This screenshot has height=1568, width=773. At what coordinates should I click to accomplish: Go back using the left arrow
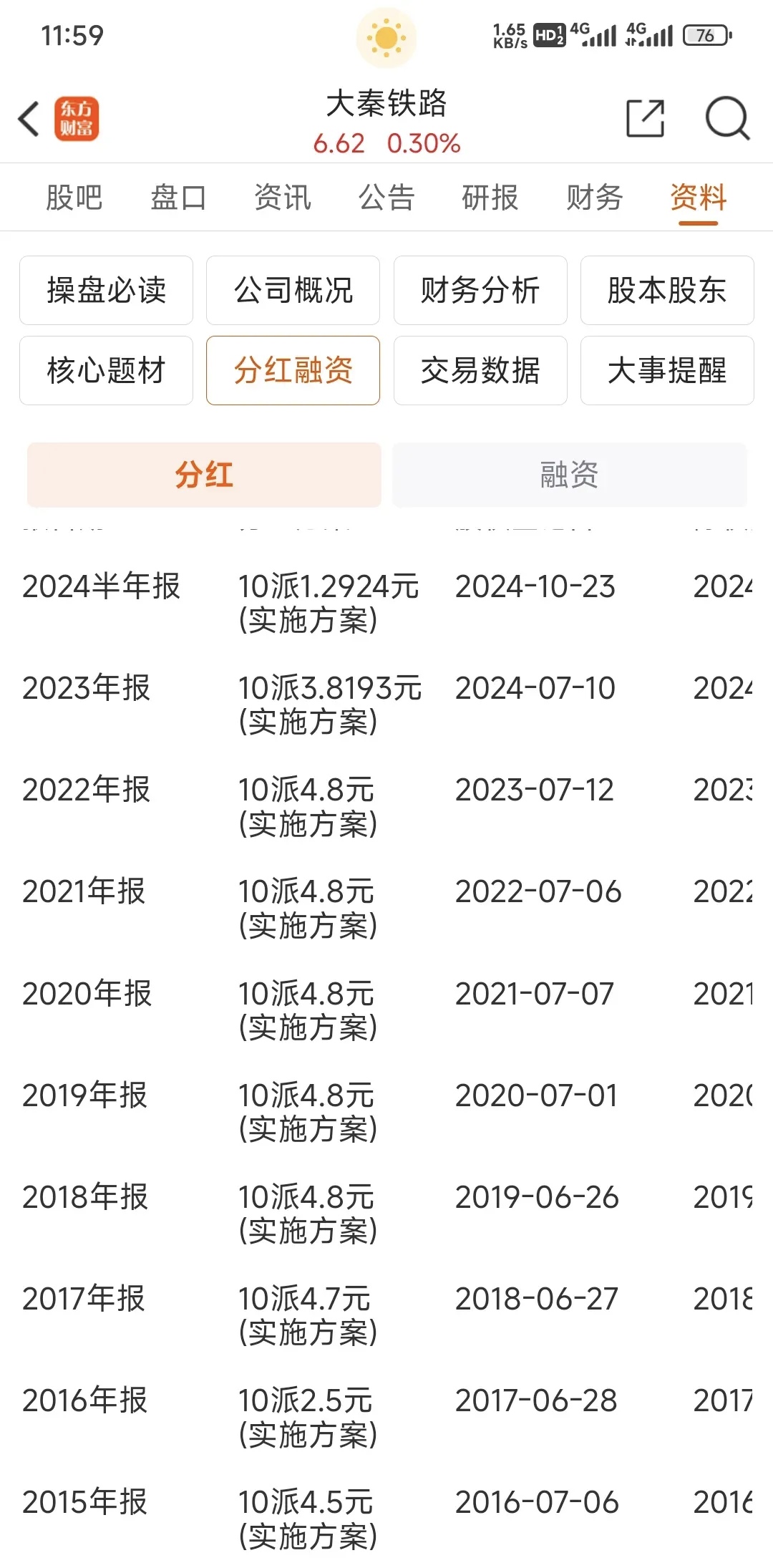29,119
